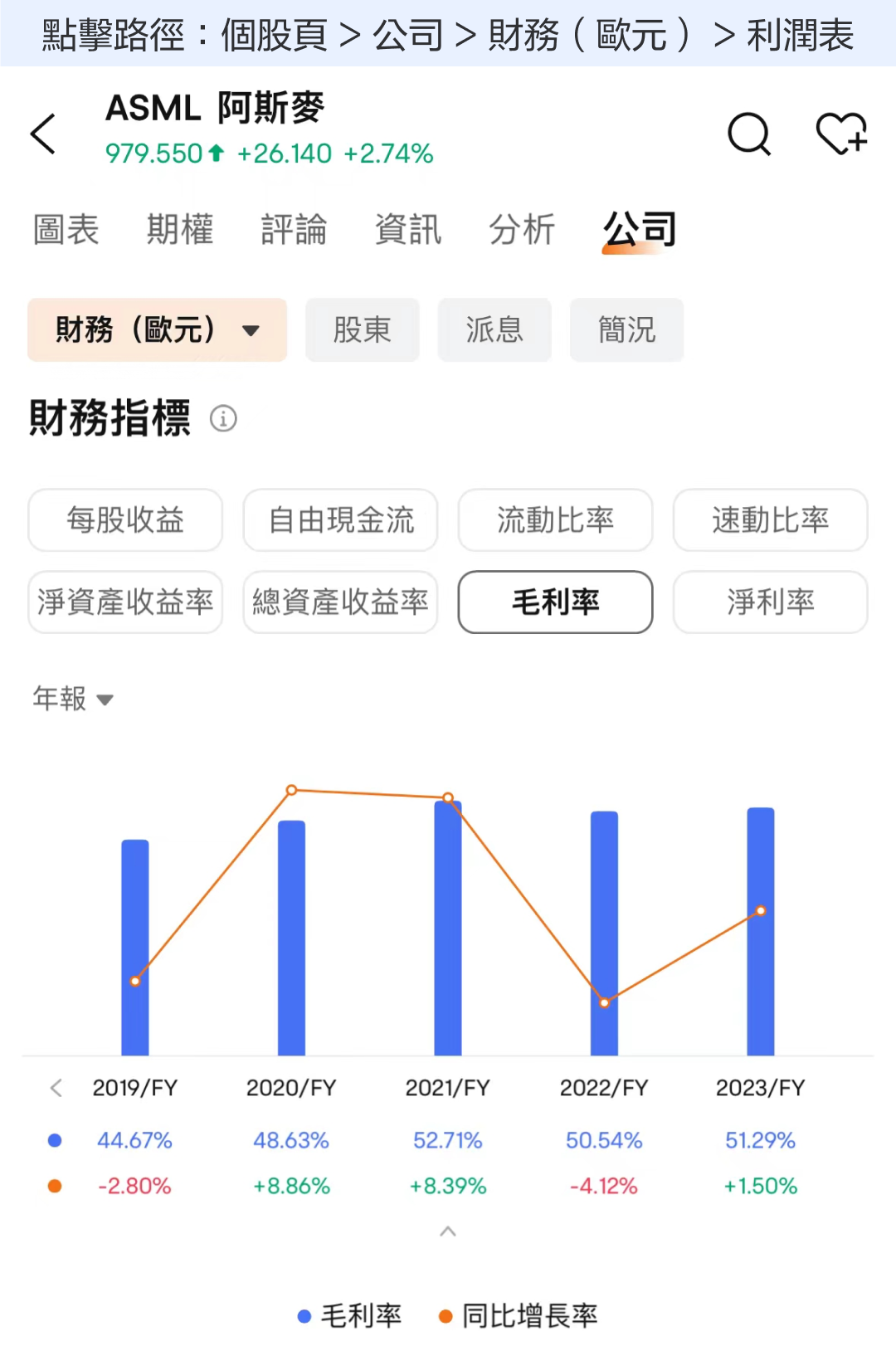Switch to the 分析 tab
The image size is (896, 1360).
(523, 231)
